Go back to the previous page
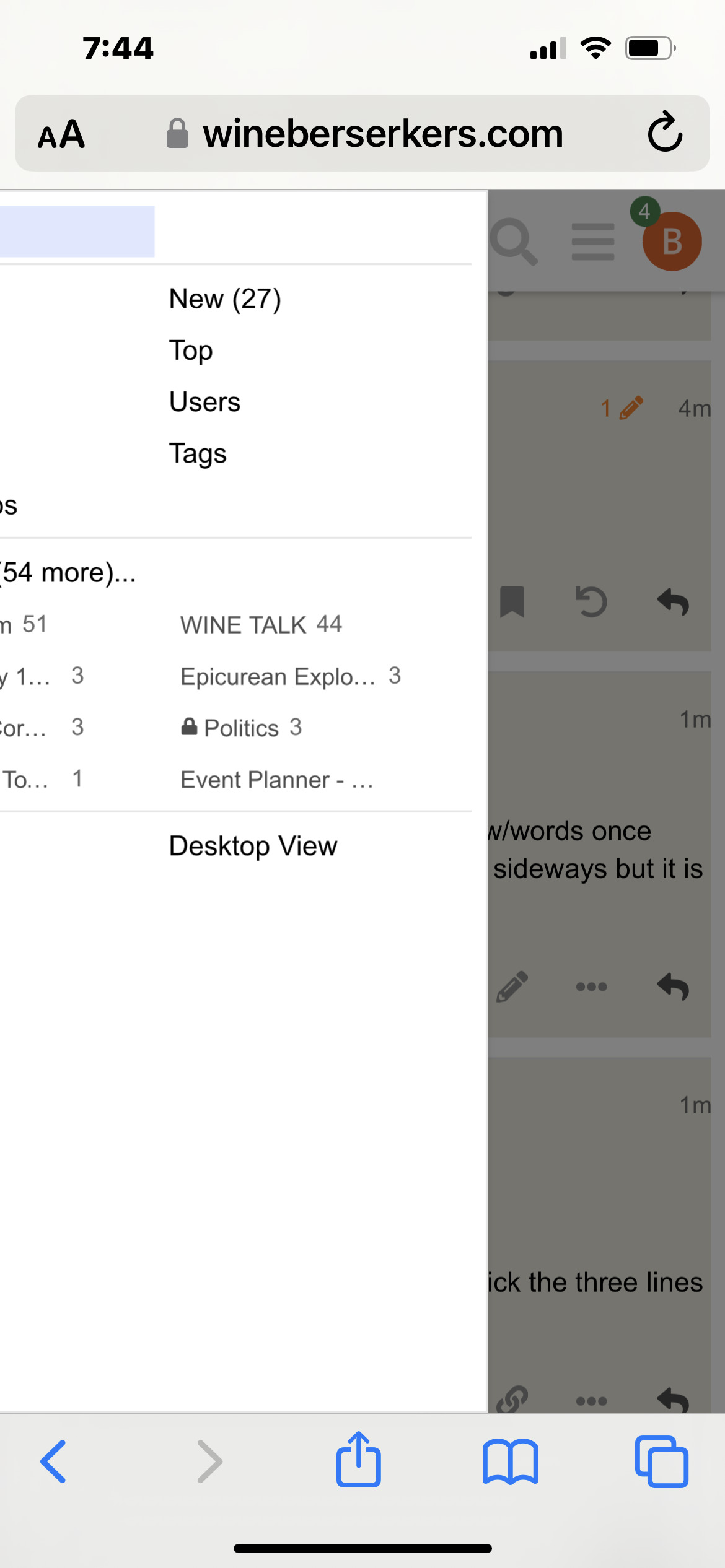Viewport: 725px width, 1568px height. [53, 1461]
